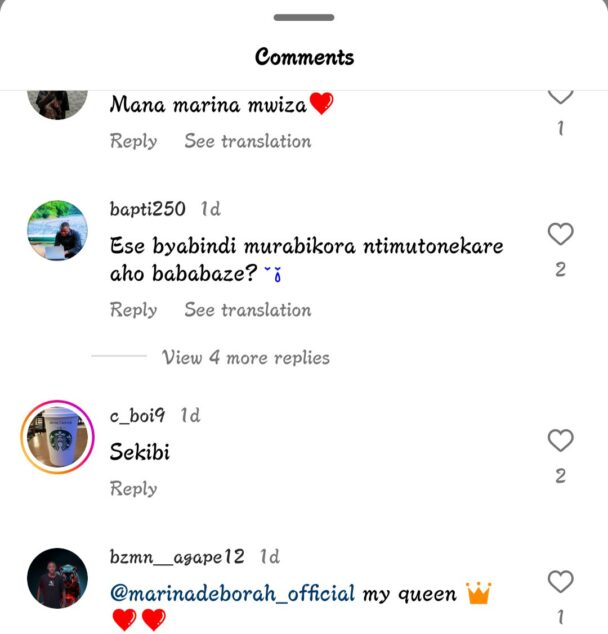Open the bapti250 username
The height and width of the screenshot is (634, 608).
click(147, 209)
